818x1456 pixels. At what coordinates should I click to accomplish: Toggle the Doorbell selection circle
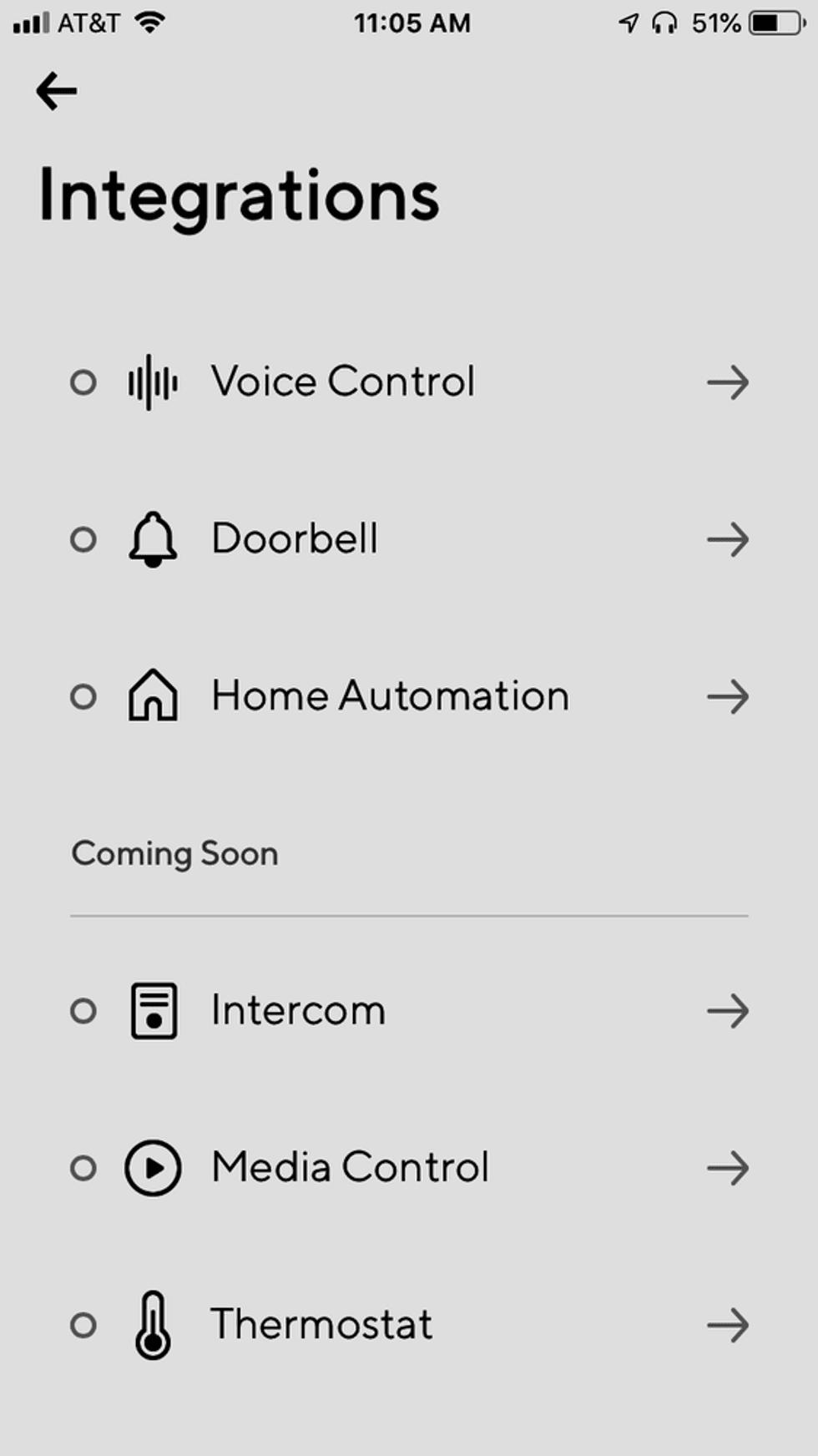(x=85, y=539)
